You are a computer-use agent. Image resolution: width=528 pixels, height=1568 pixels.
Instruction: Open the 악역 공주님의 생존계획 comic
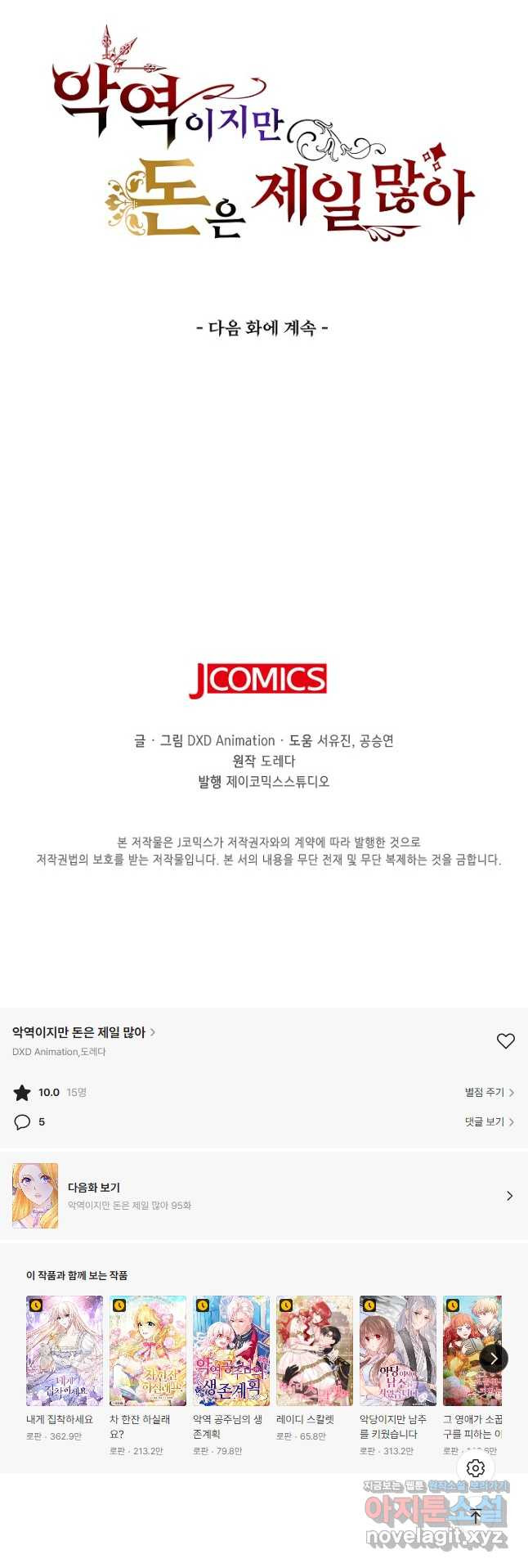pos(231,1350)
